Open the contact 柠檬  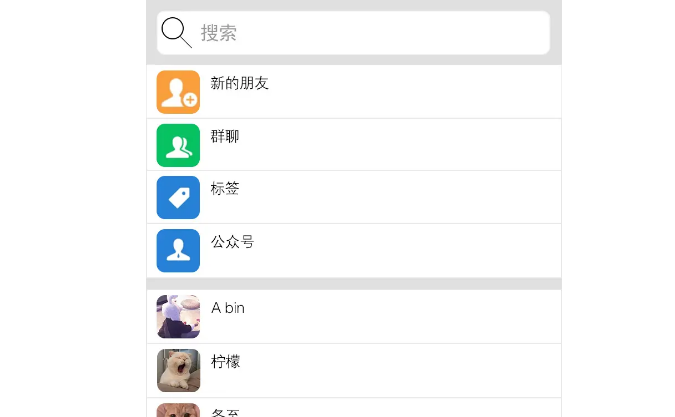[x=353, y=370]
